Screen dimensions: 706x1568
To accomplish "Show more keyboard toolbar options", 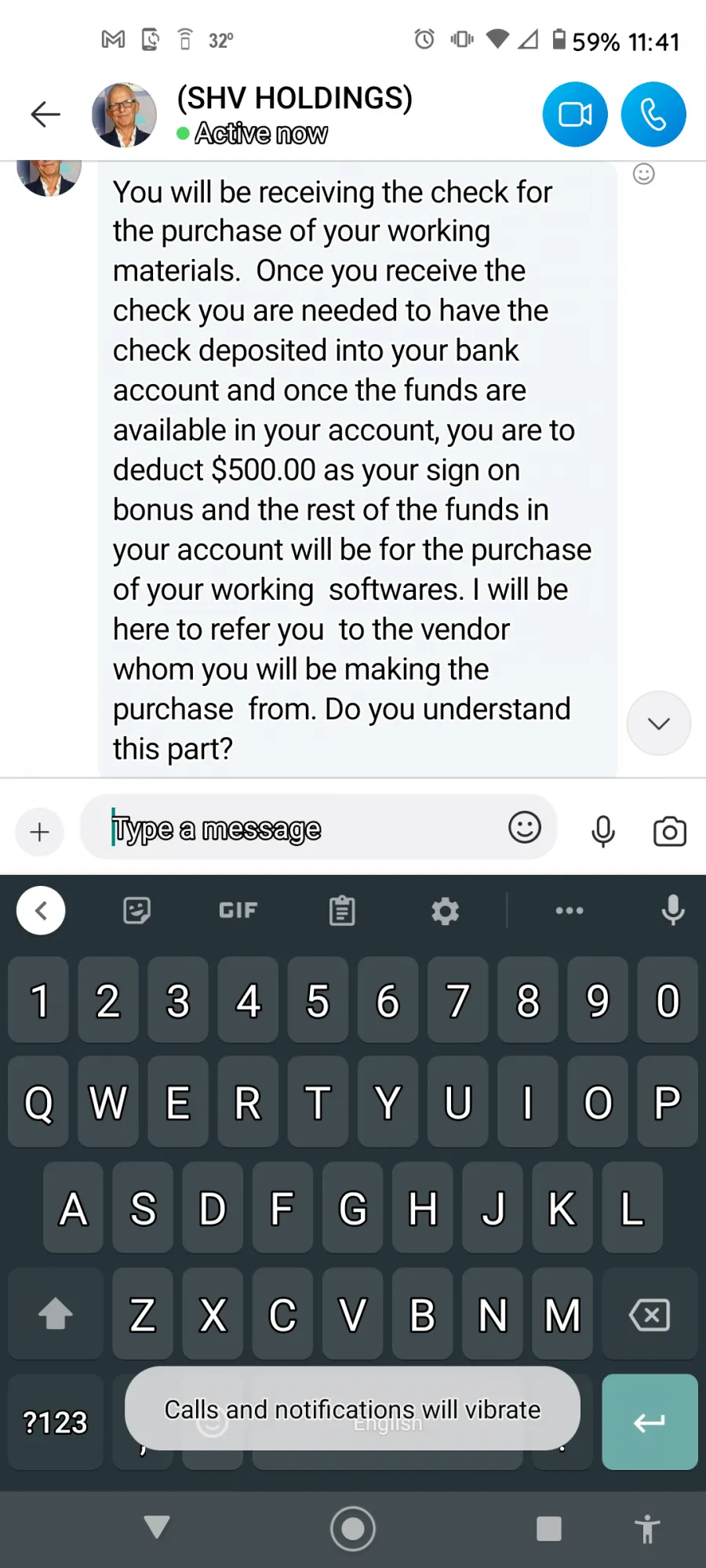I will point(570,910).
